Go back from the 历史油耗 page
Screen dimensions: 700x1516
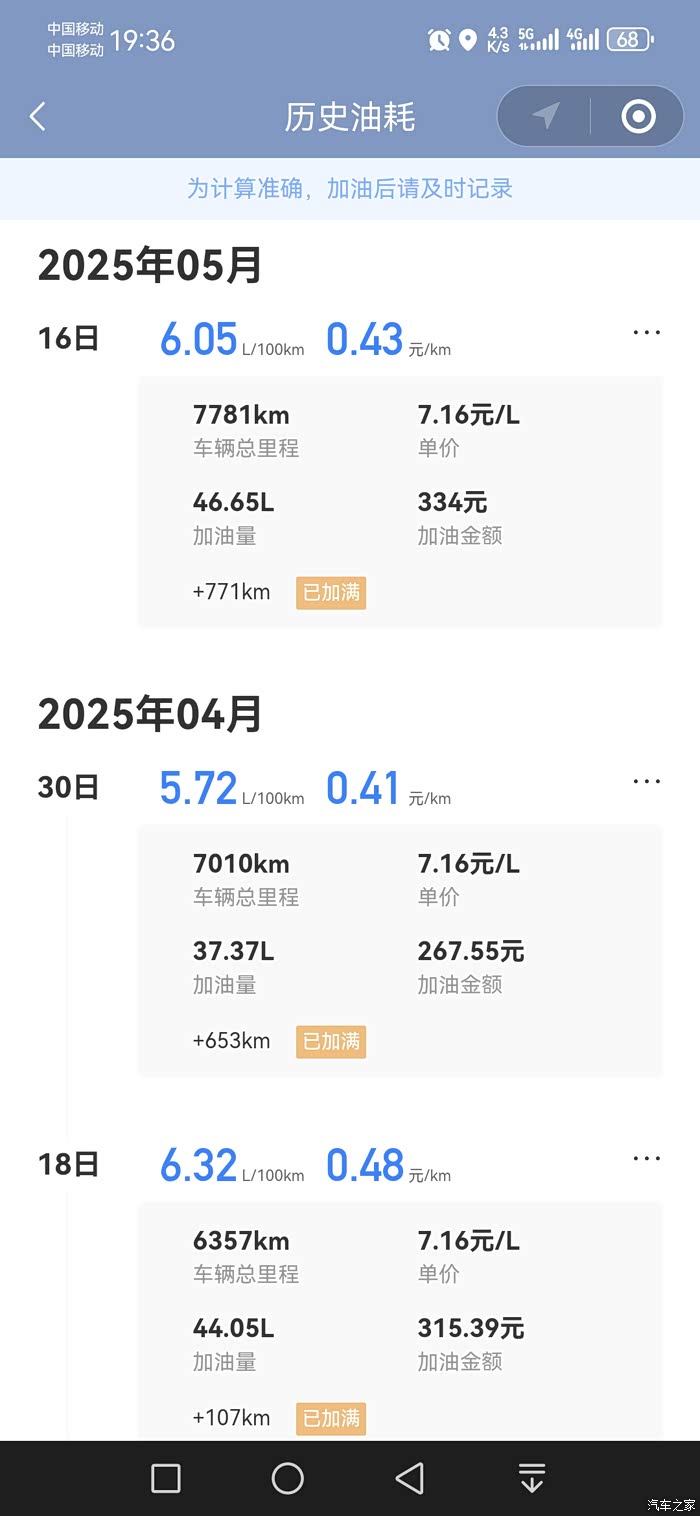pos(38,117)
